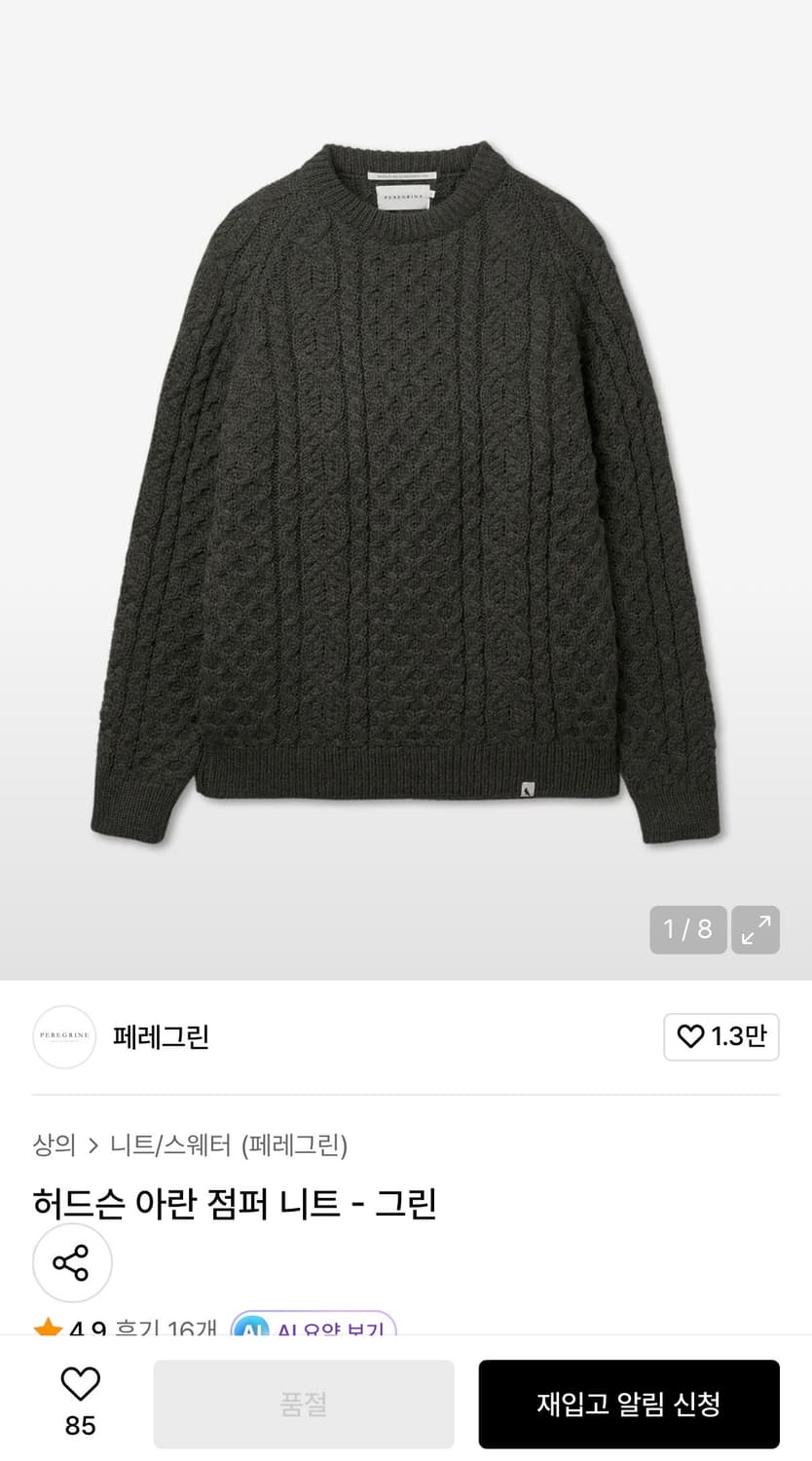Viewport: 812px width, 1461px height.
Task: Expand the product photo to fullscreen
Action: [756, 930]
